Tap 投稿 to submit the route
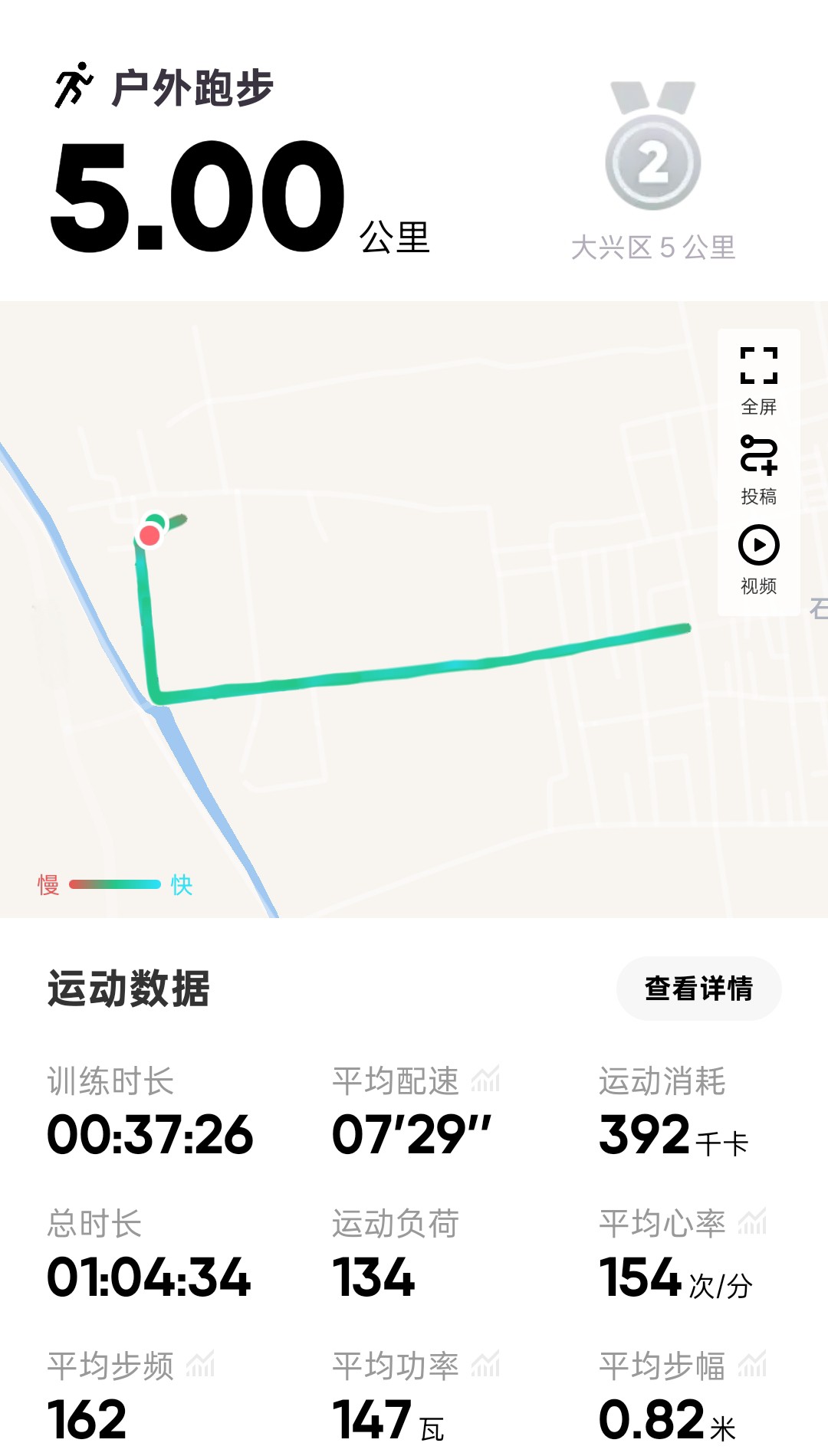Screen dimensions: 828x1456 click(758, 470)
